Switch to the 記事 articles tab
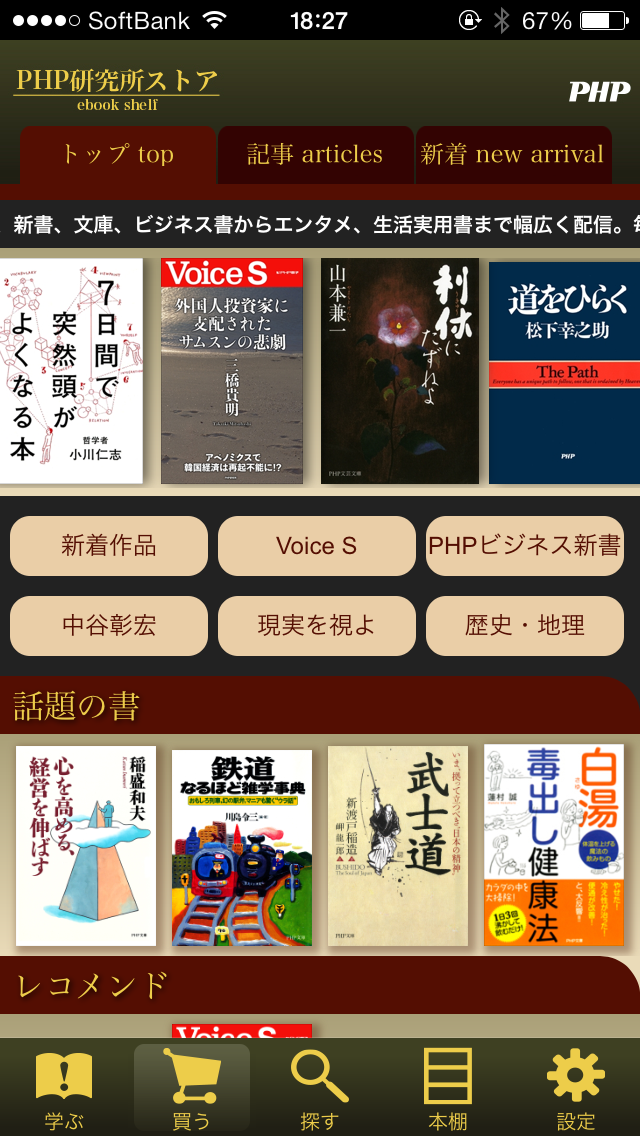Viewport: 640px width, 1136px height. [x=315, y=155]
